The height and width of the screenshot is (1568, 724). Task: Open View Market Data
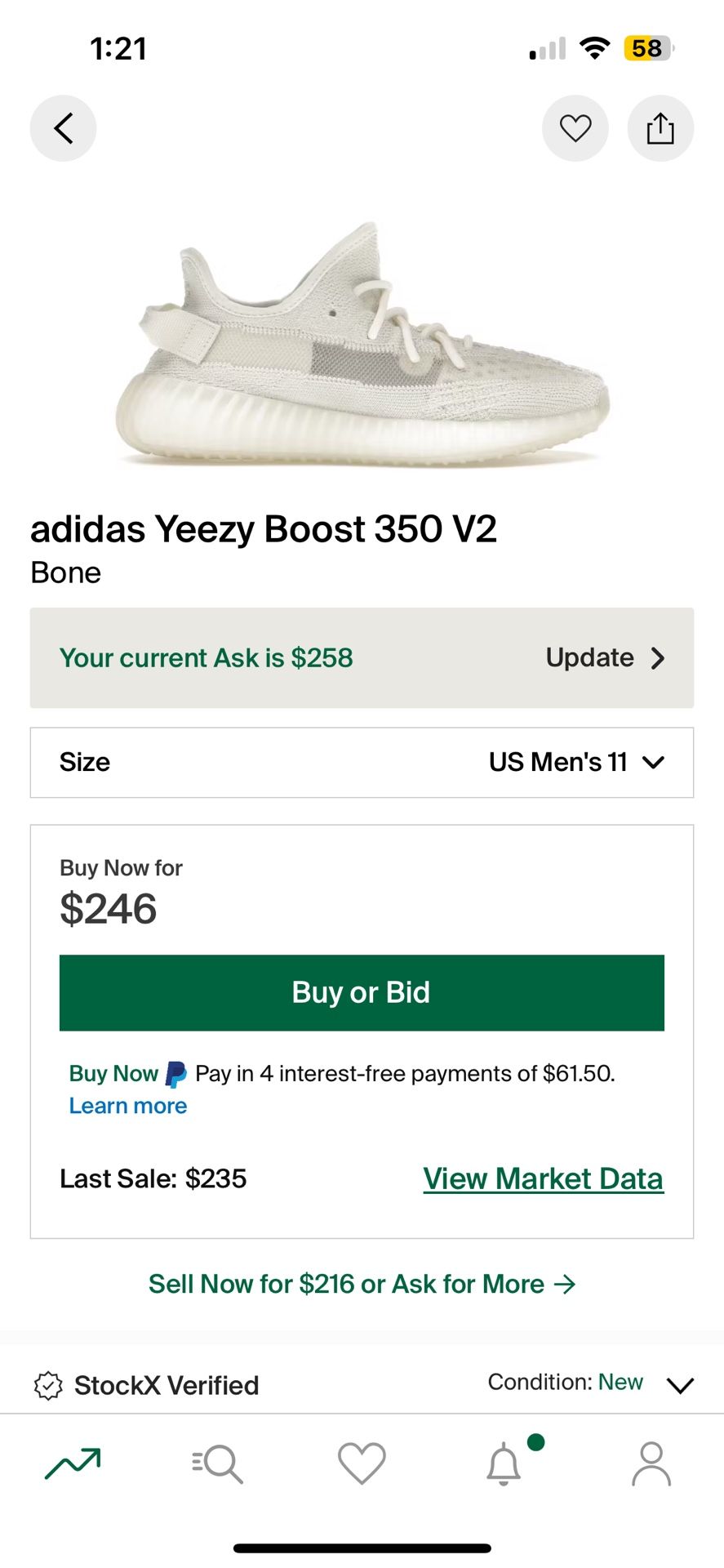click(542, 1178)
